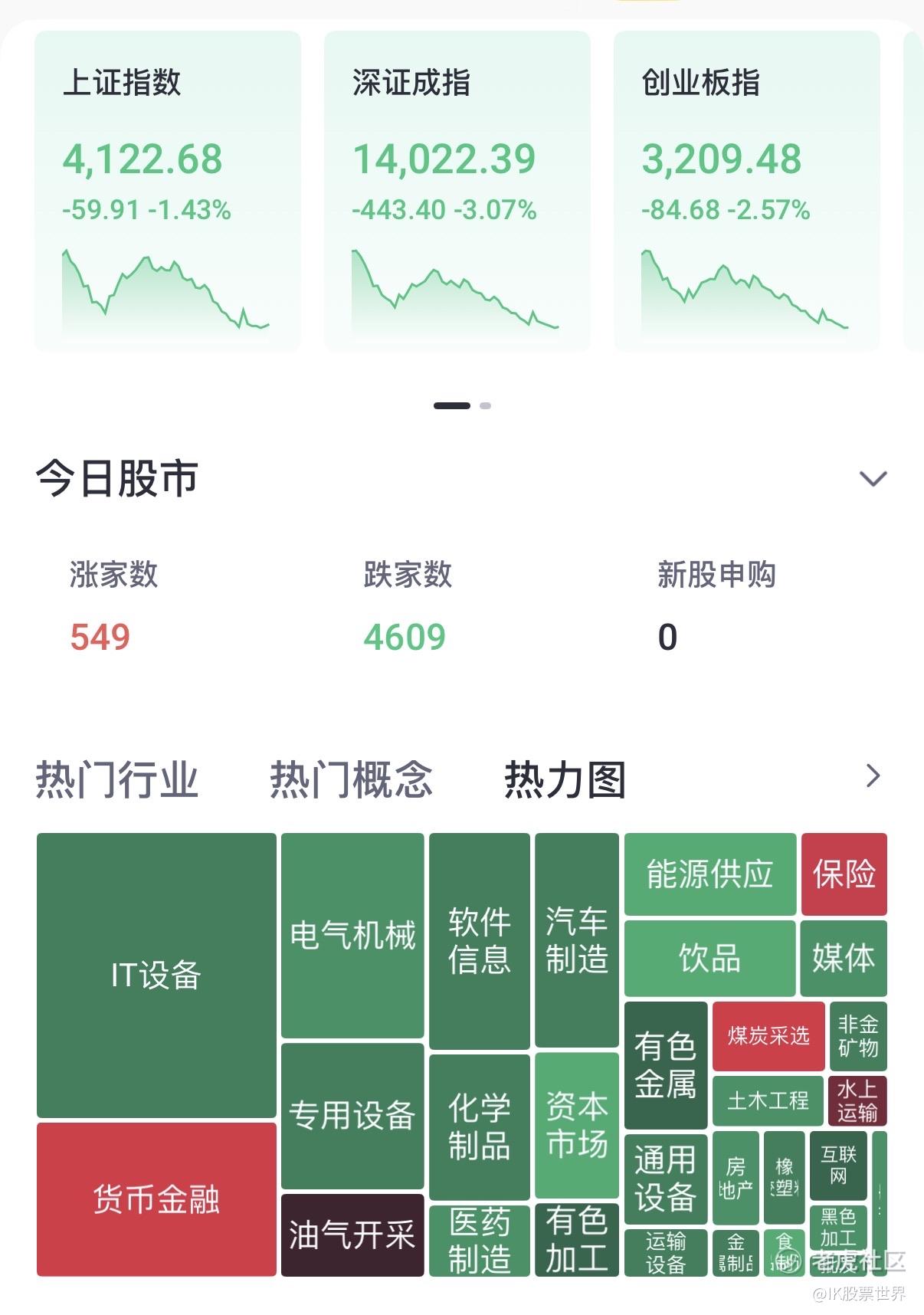
Task: View the 创业板指 index card
Action: [746, 192]
